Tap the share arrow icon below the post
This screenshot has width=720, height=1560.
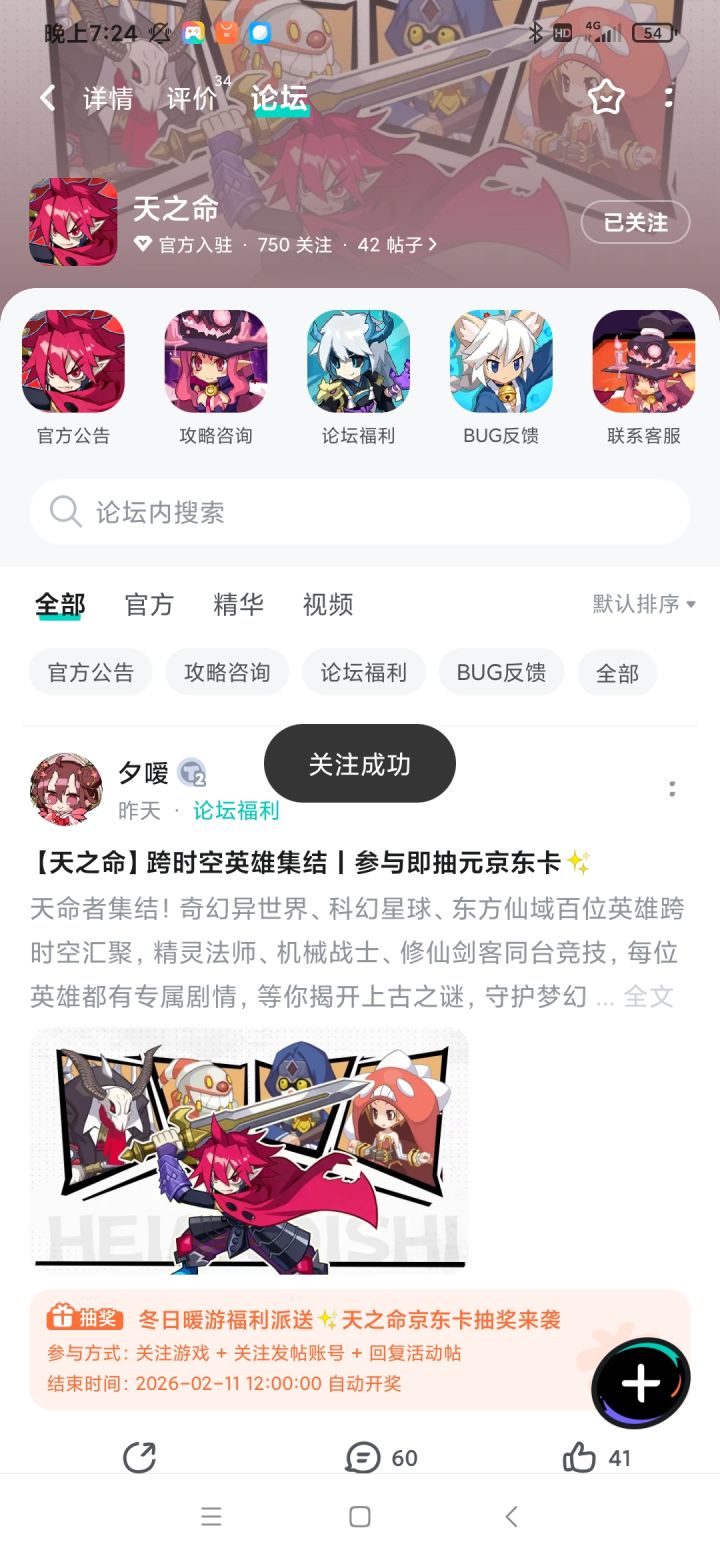coord(141,1458)
